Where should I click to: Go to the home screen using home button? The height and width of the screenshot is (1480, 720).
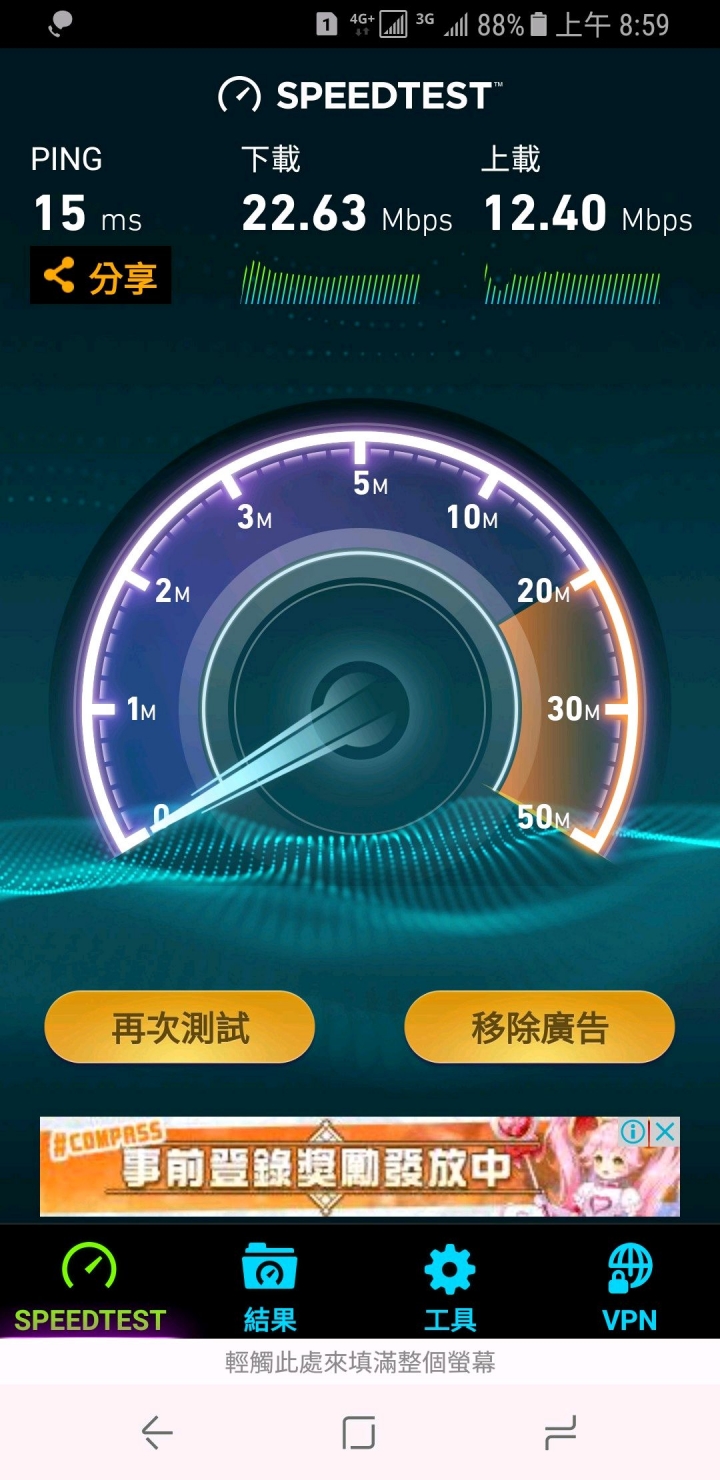pyautogui.click(x=359, y=1433)
